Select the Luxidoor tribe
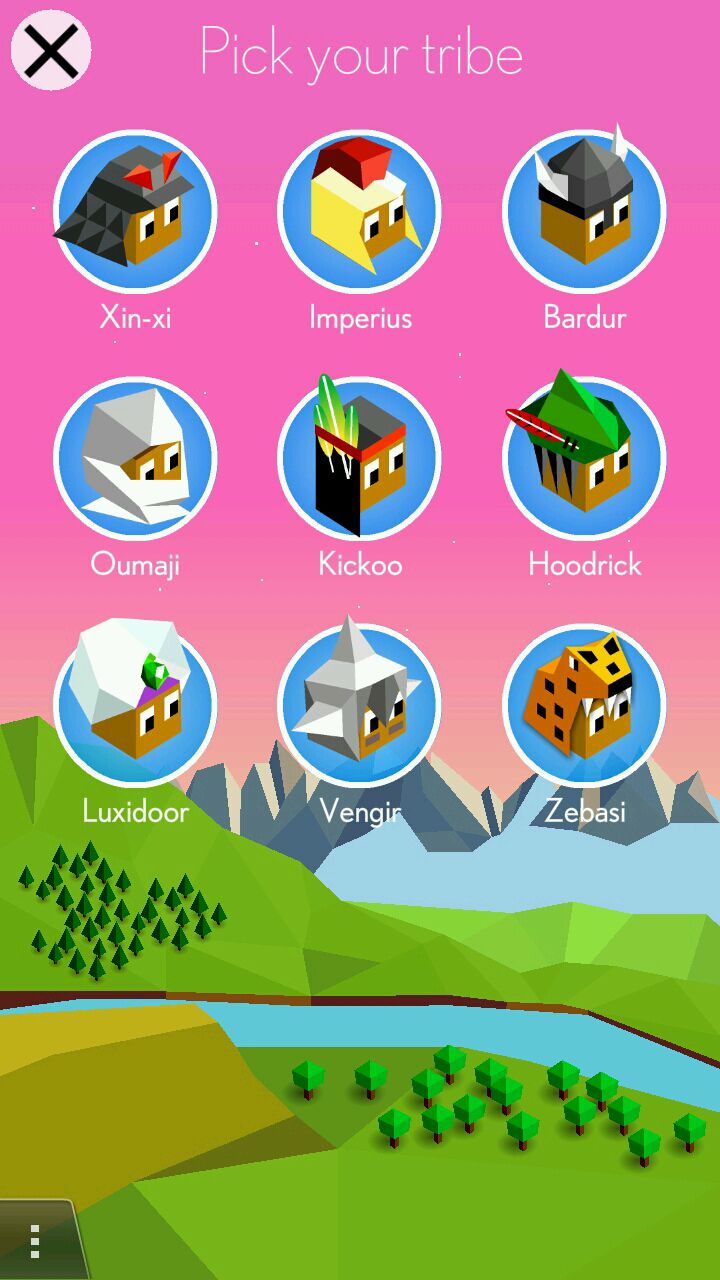This screenshot has width=720, height=1280. coord(135,705)
